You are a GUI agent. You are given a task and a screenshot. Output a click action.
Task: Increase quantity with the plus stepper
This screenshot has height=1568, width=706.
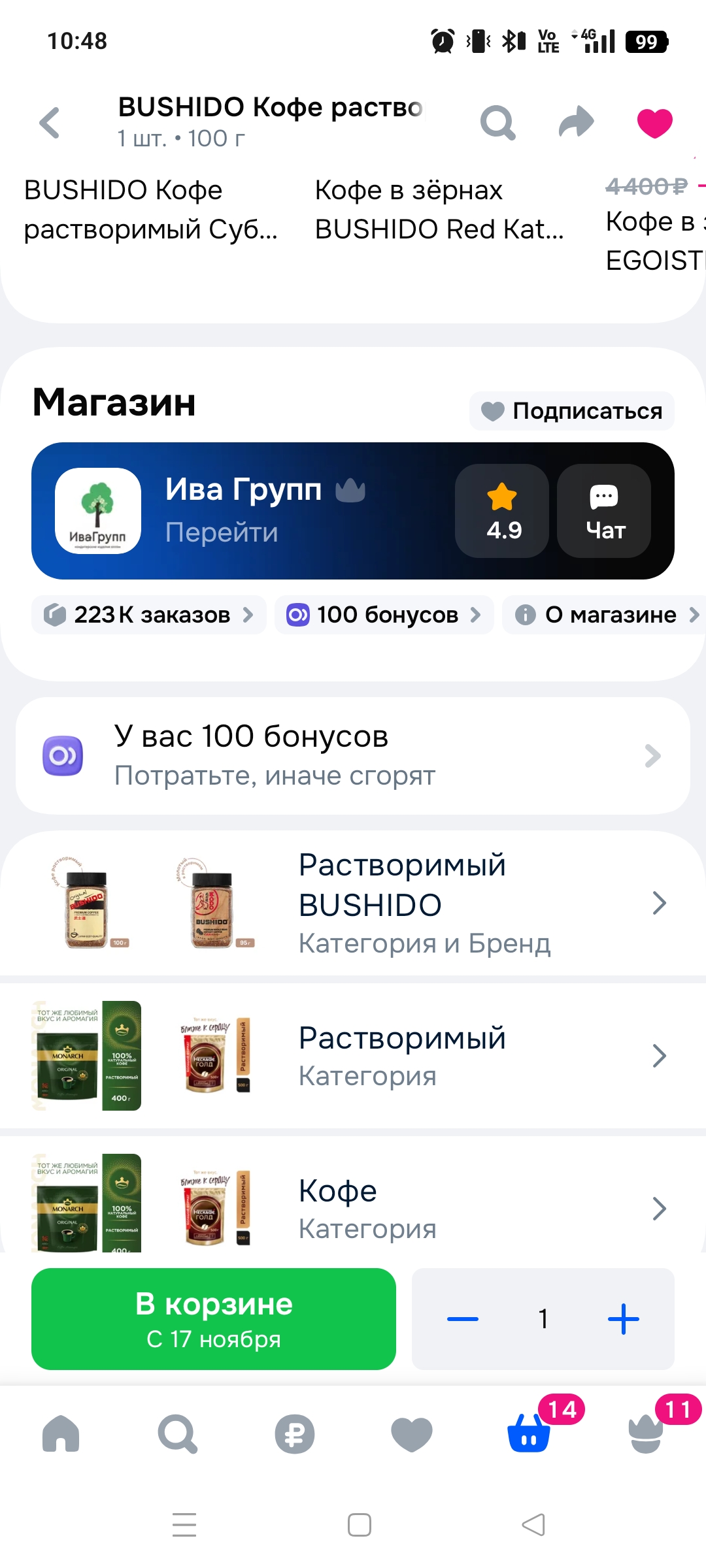click(x=623, y=1319)
